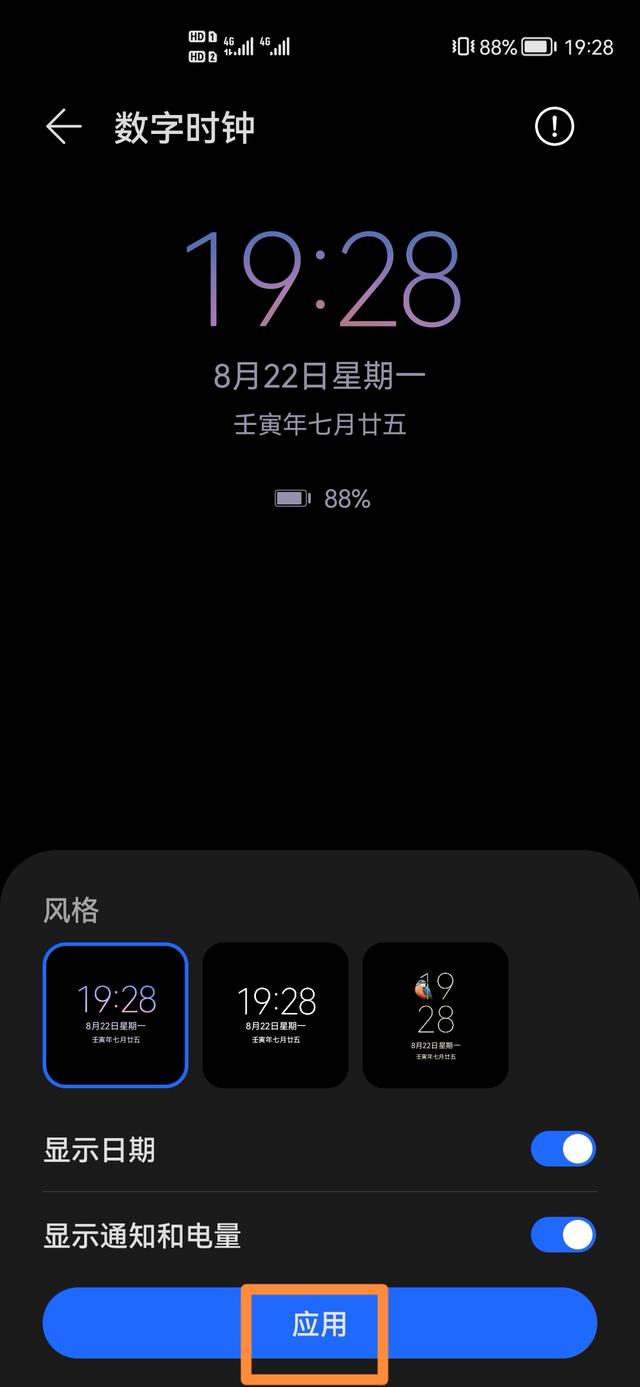
Task: Disable 显示通知和电量 switch
Action: coord(563,1235)
